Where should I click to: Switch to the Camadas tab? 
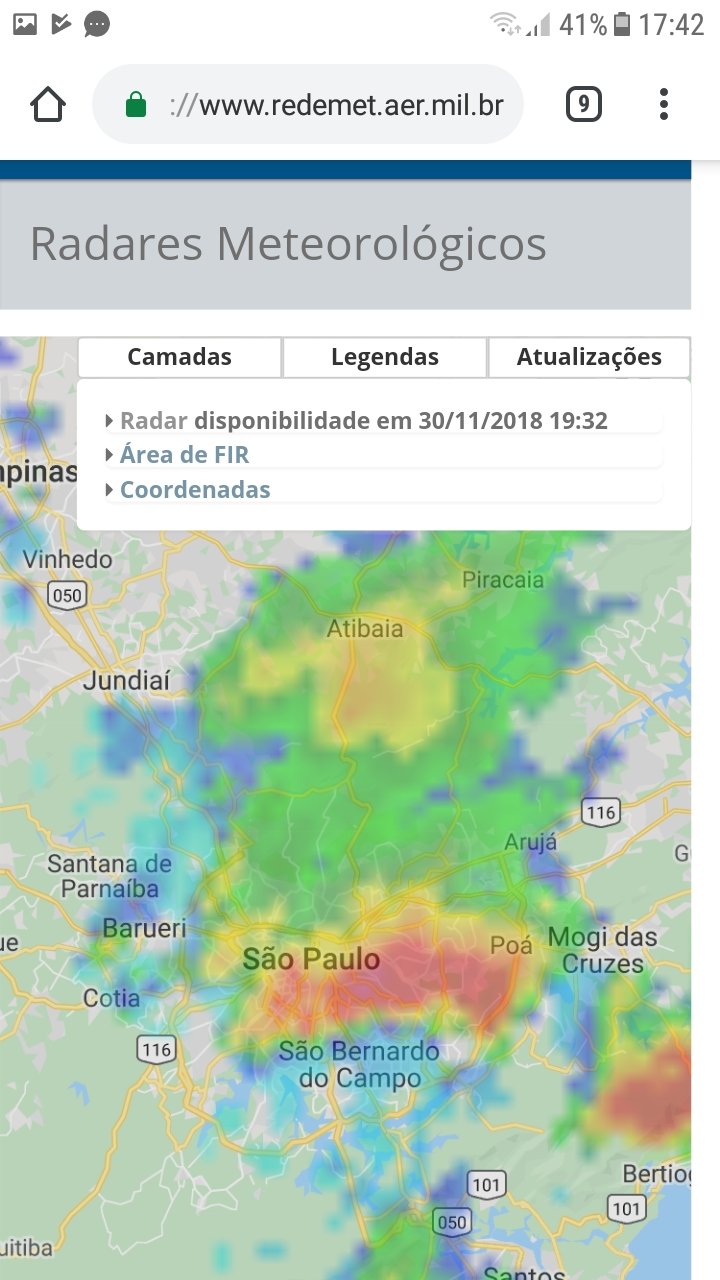[x=180, y=357]
